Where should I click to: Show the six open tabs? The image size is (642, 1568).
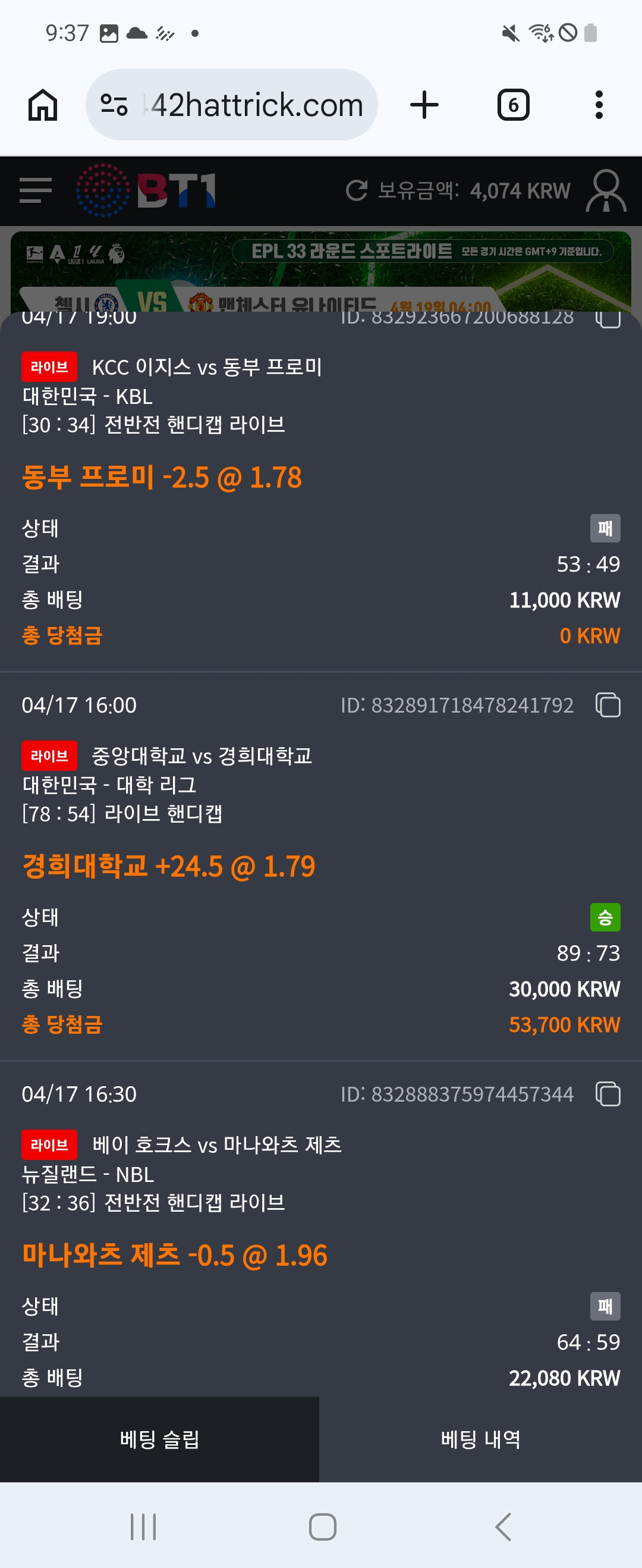[513, 105]
